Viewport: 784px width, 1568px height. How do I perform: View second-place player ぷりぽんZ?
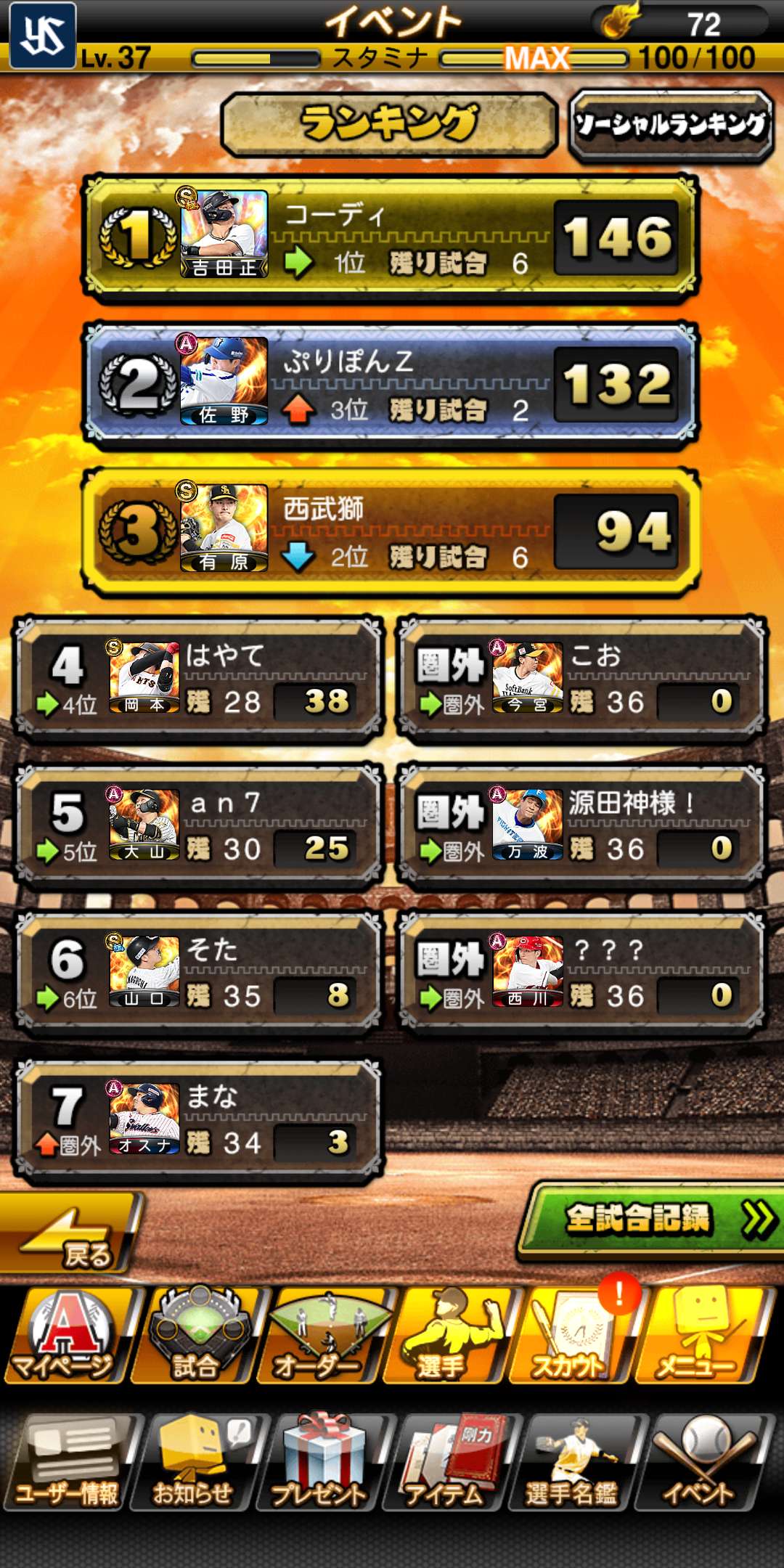click(x=391, y=383)
